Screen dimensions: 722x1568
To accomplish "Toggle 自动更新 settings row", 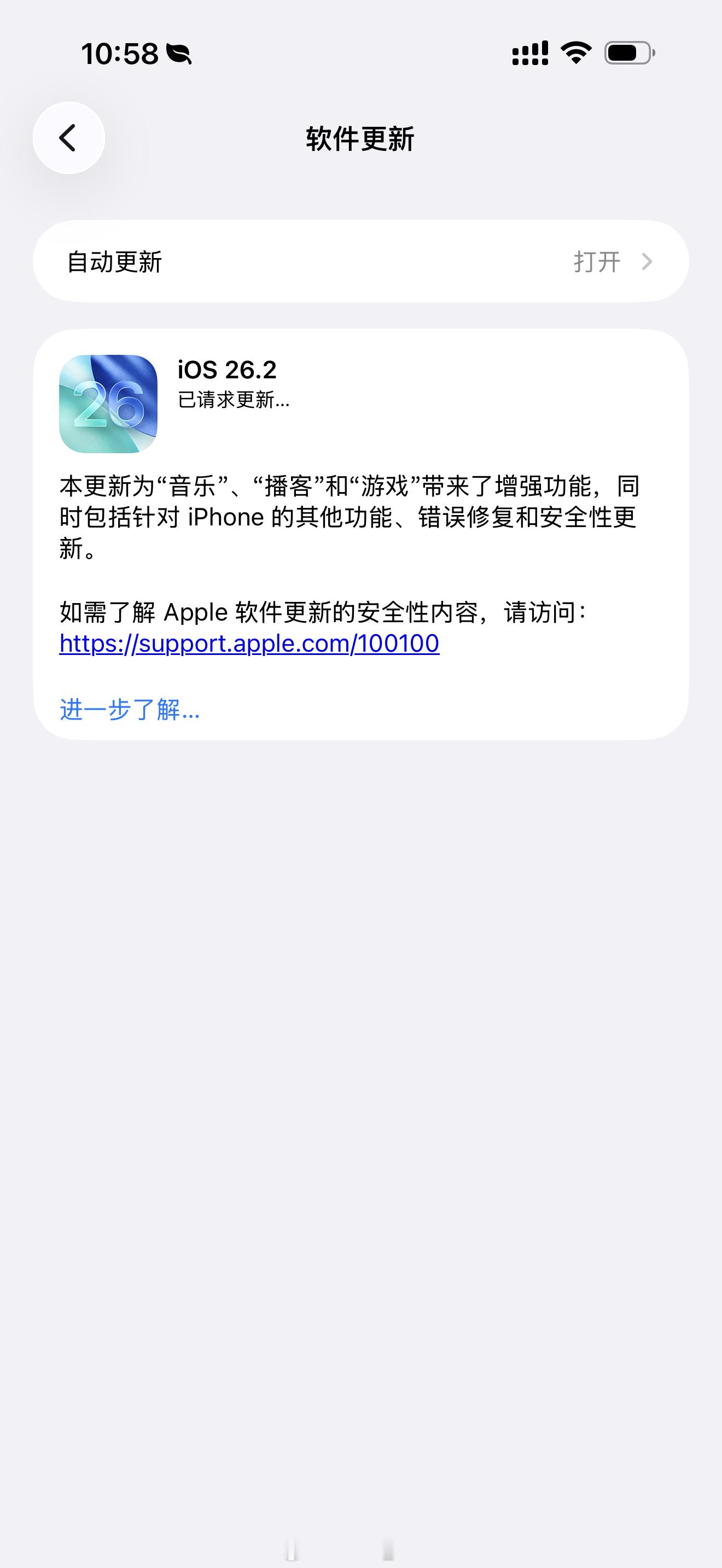I will [361, 262].
